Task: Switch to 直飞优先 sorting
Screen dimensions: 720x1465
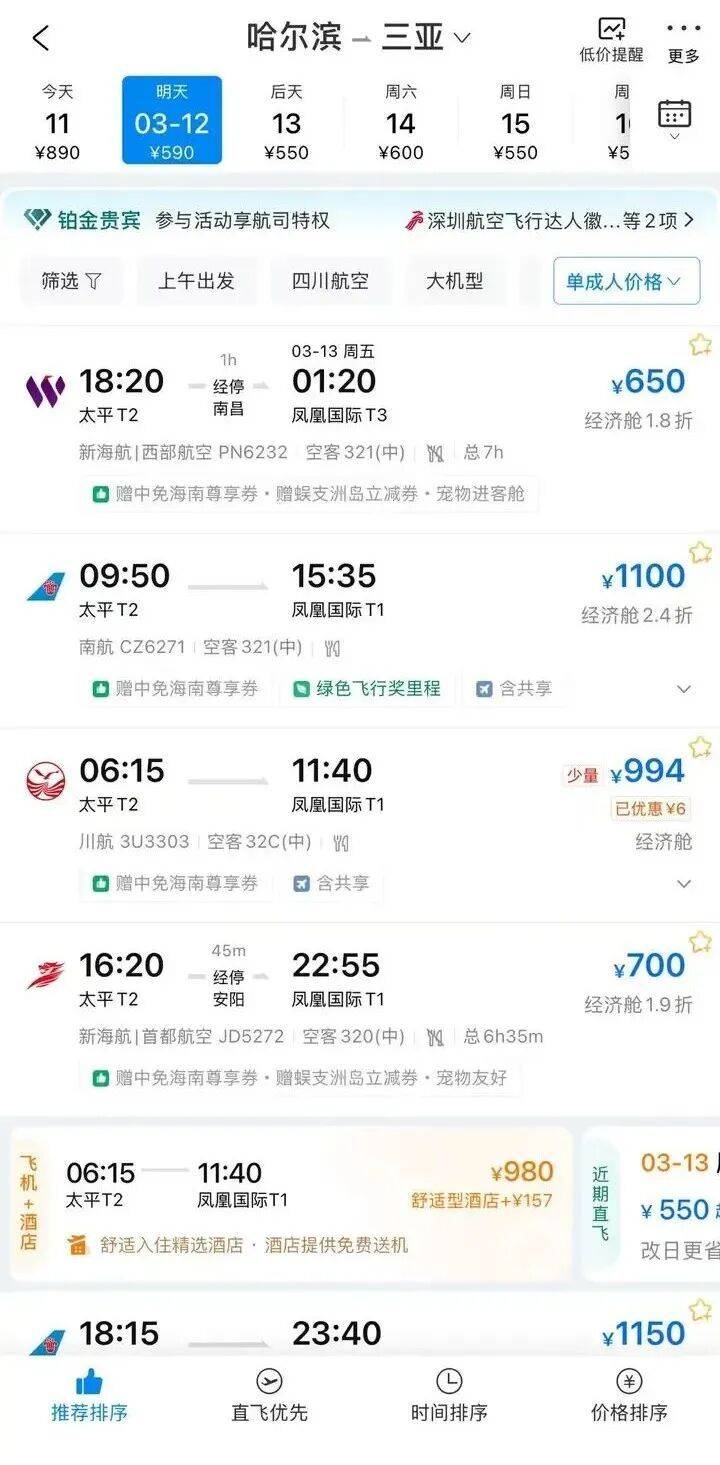Action: [269, 1395]
